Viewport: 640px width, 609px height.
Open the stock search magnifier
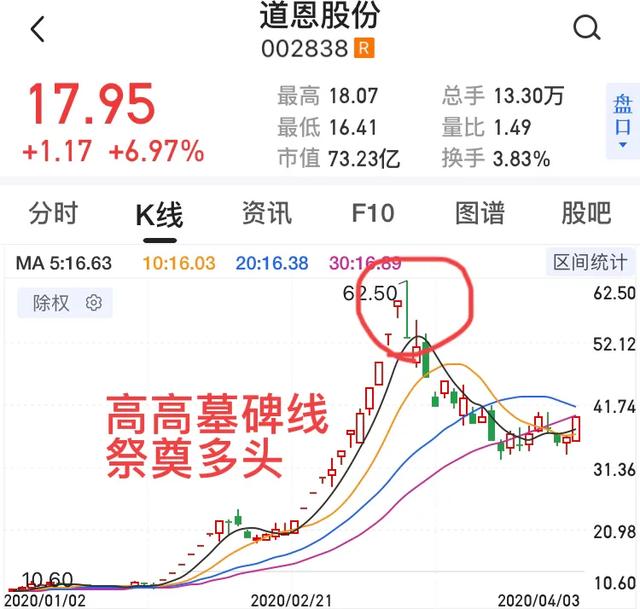click(588, 29)
